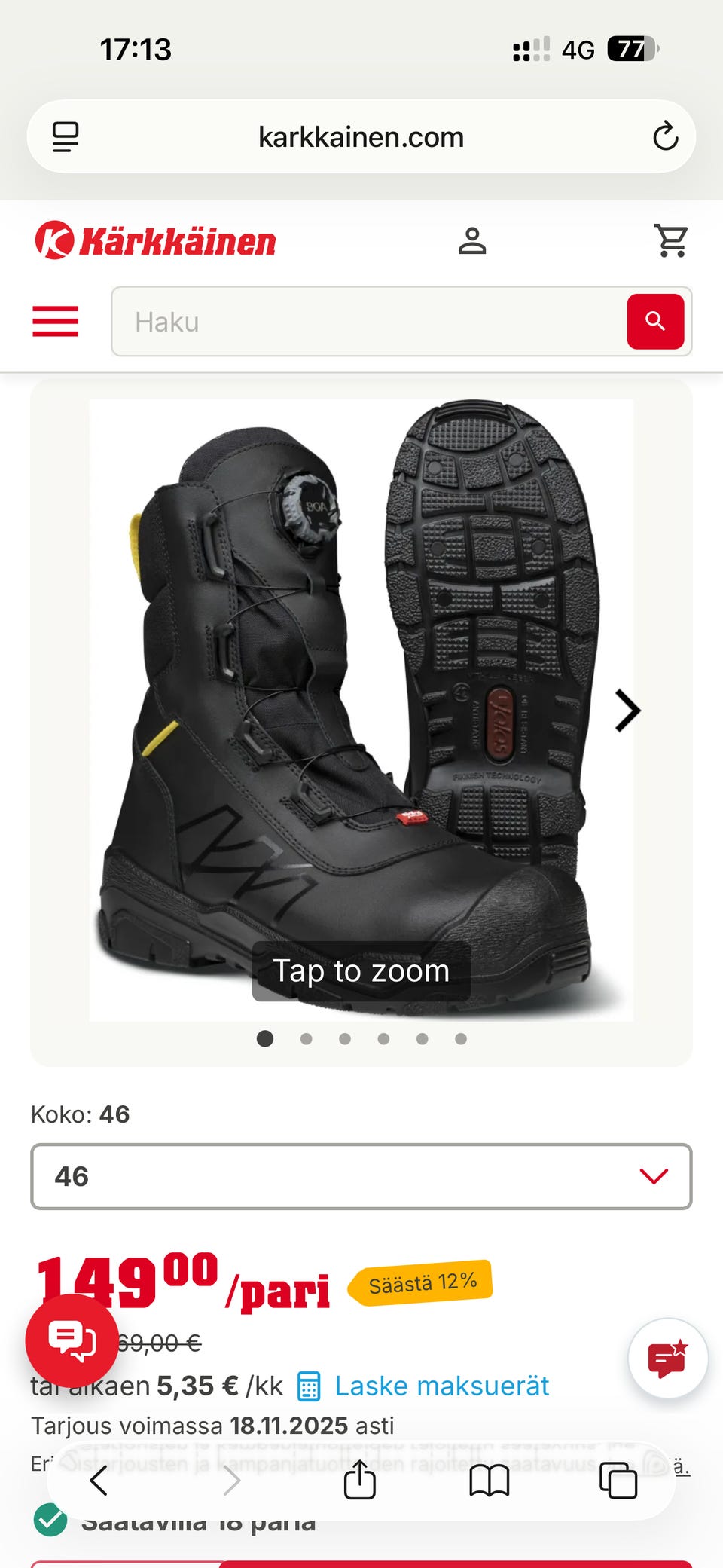The height and width of the screenshot is (1568, 723).
Task: Open the red hamburger menu
Action: tap(55, 321)
